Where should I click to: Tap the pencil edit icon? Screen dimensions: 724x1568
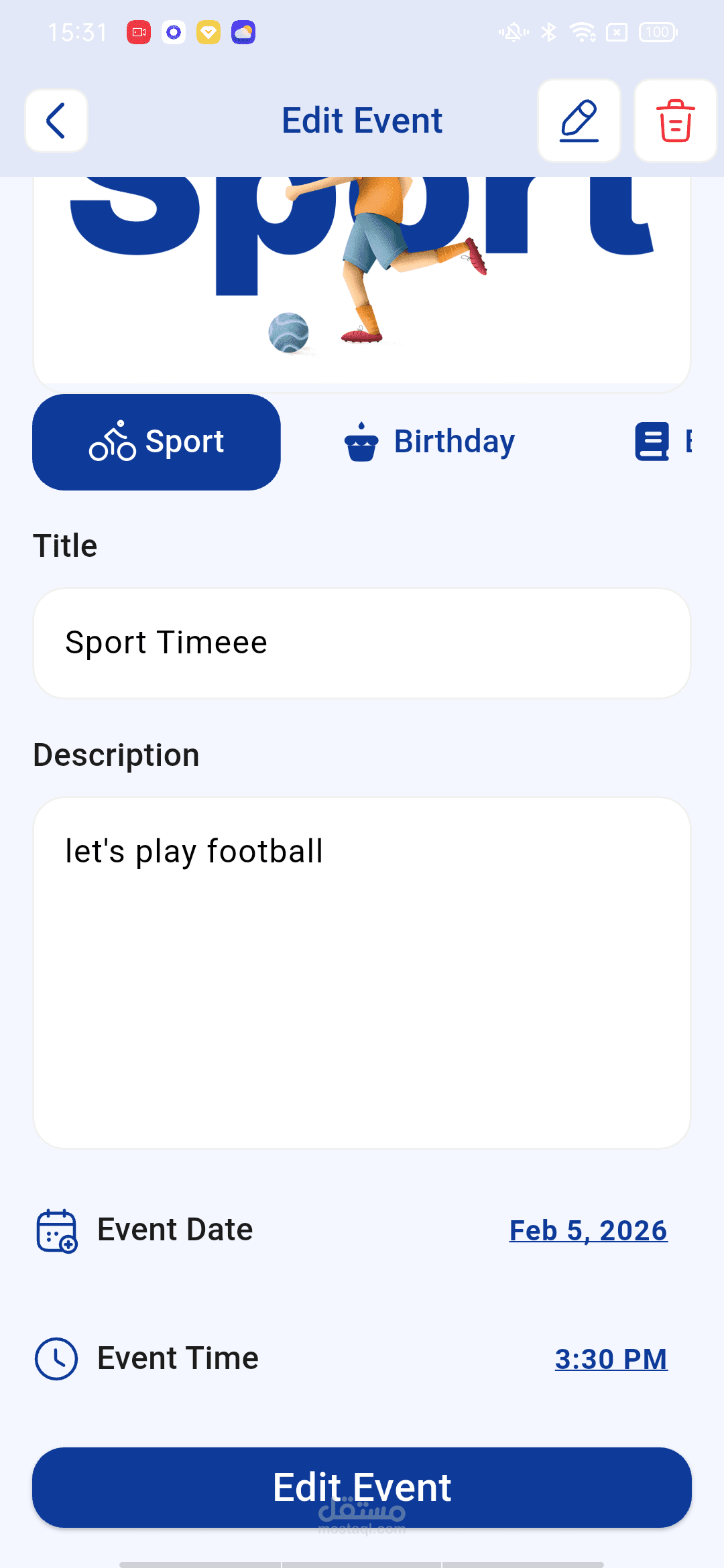[579, 121]
